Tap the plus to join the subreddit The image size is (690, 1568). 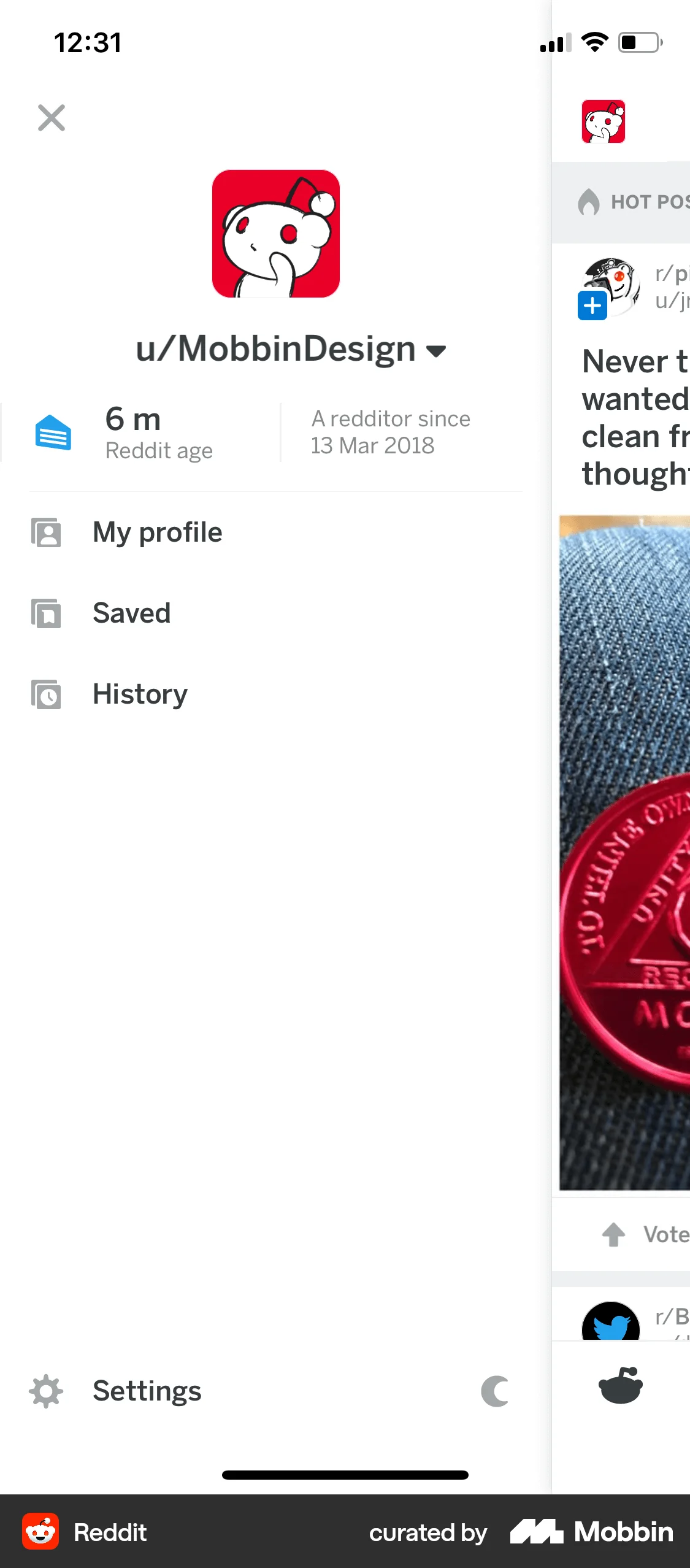(591, 306)
